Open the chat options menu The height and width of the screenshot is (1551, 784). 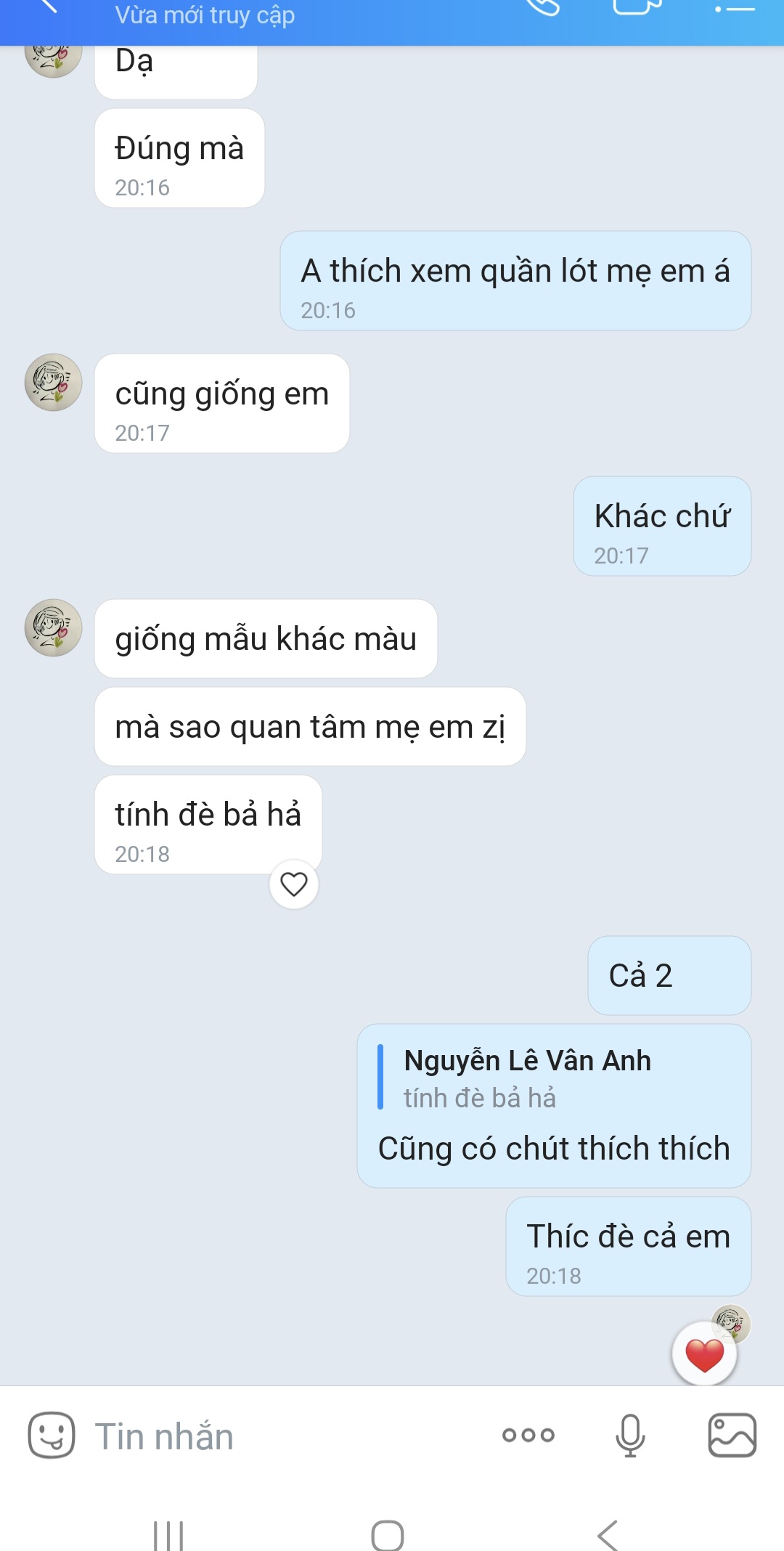point(735,7)
